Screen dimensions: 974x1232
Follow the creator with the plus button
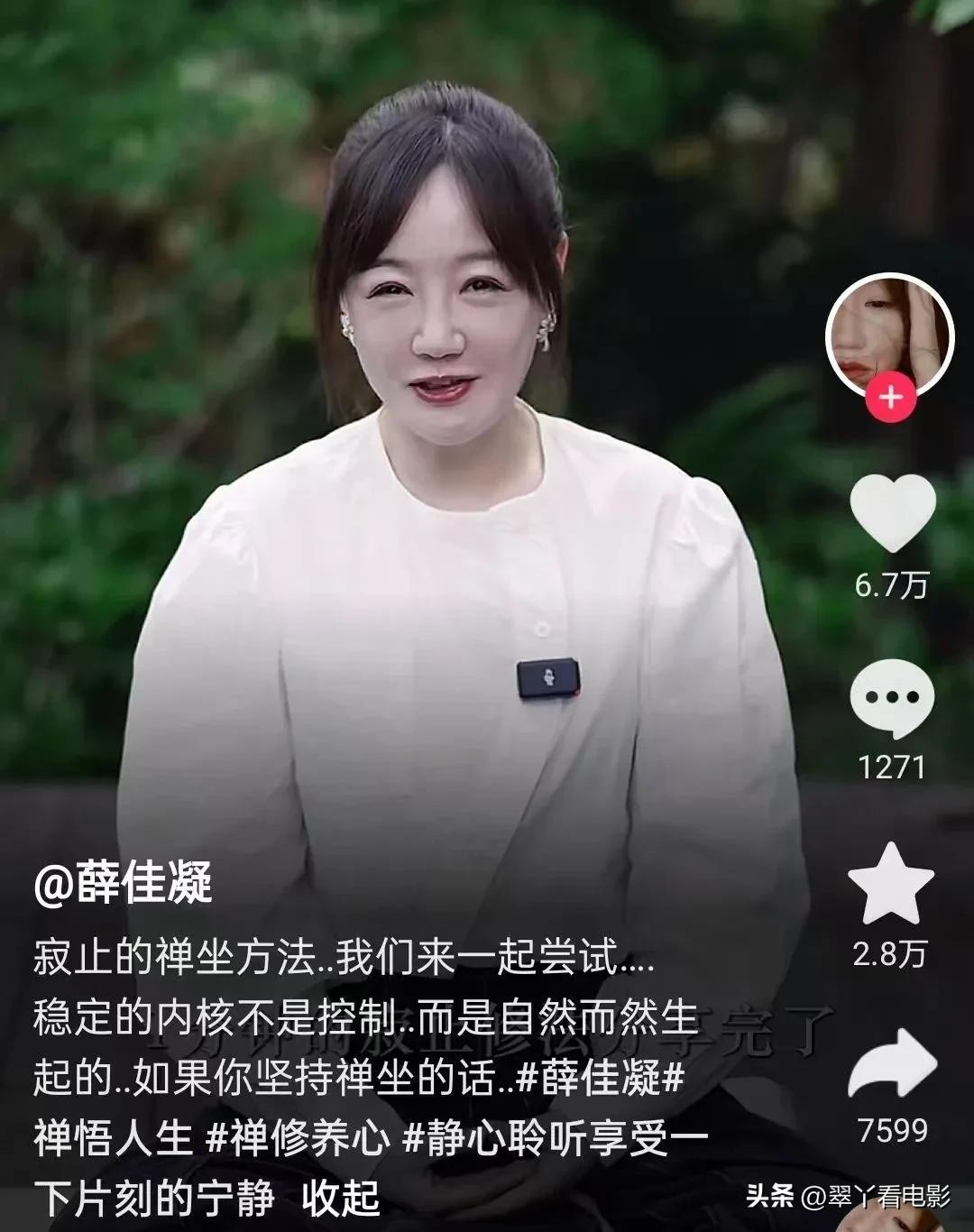891,398
